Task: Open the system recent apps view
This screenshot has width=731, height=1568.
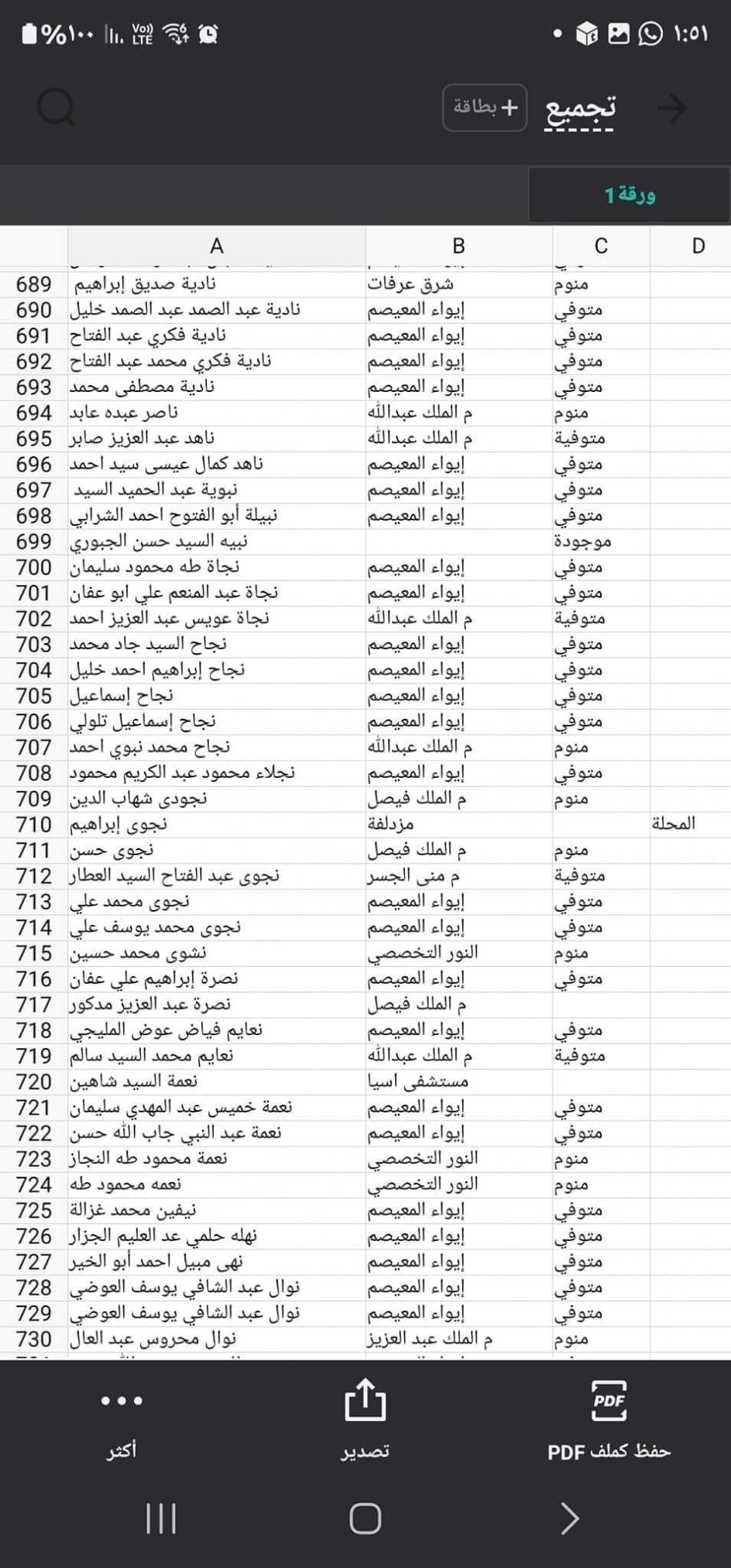Action: (161, 1518)
